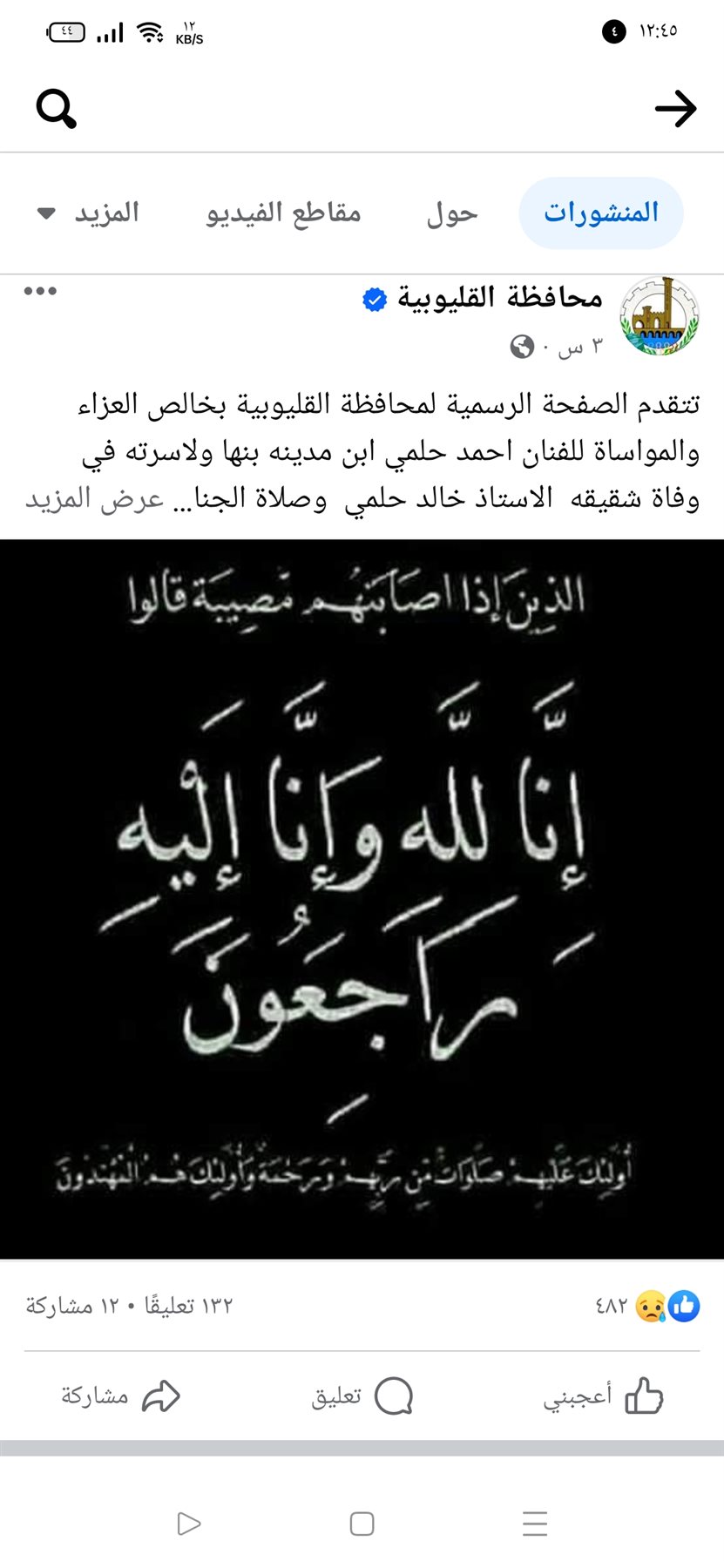
Task: Switch to the المنشورات tab
Action: pyautogui.click(x=601, y=213)
